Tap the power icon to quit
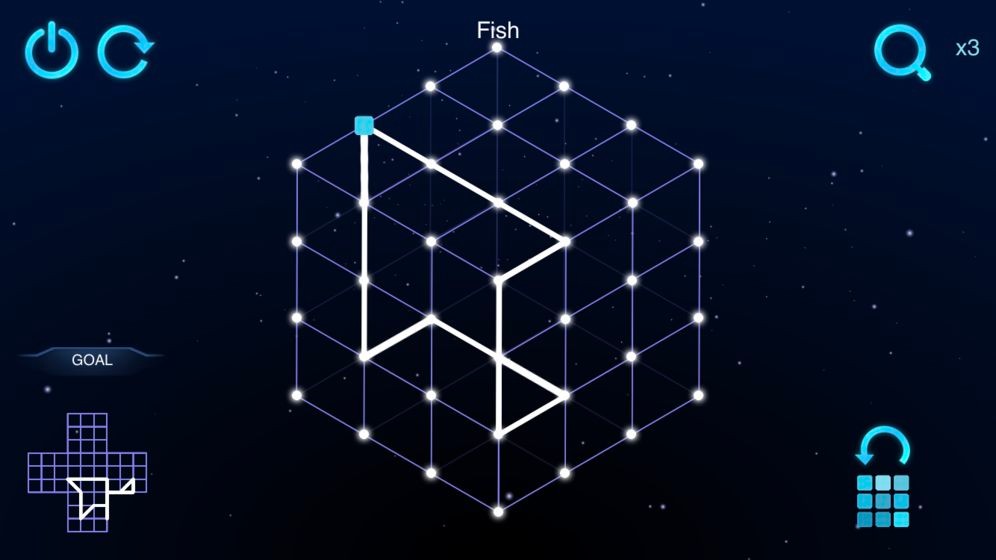 pyautogui.click(x=51, y=52)
